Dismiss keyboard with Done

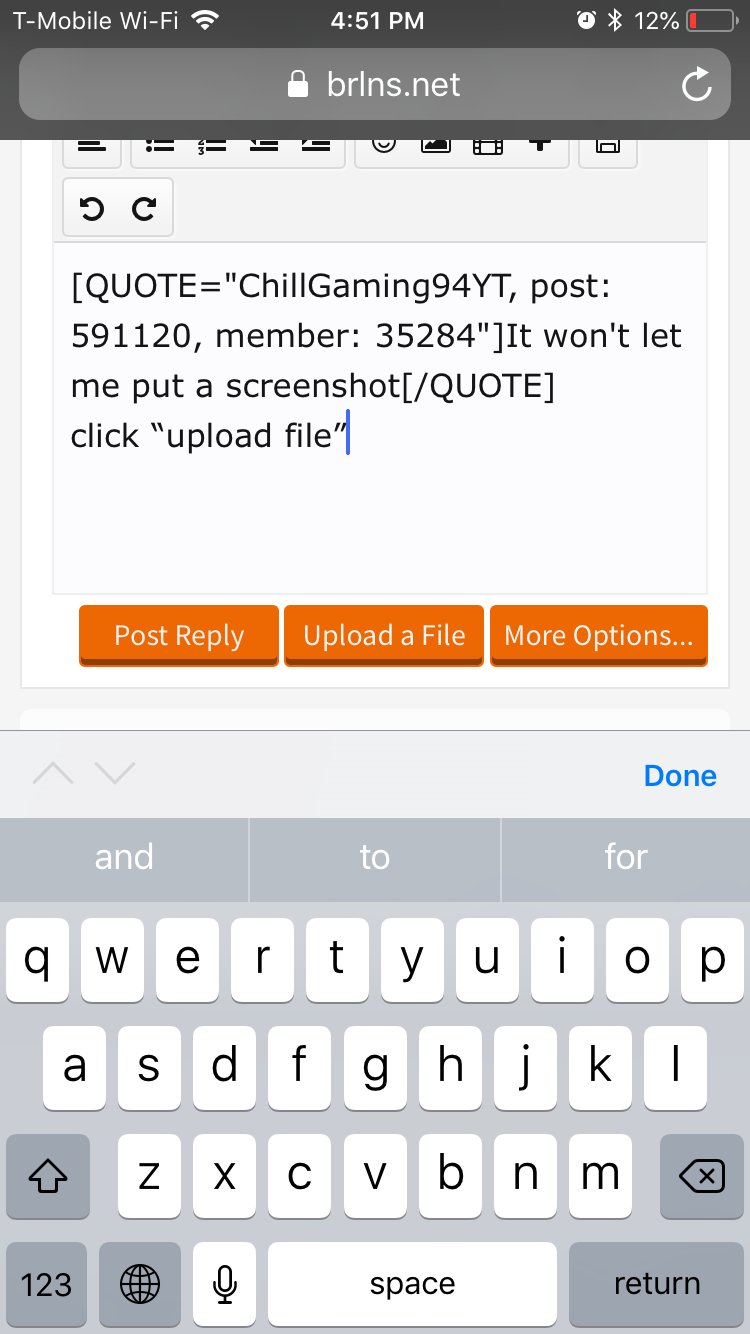[680, 776]
